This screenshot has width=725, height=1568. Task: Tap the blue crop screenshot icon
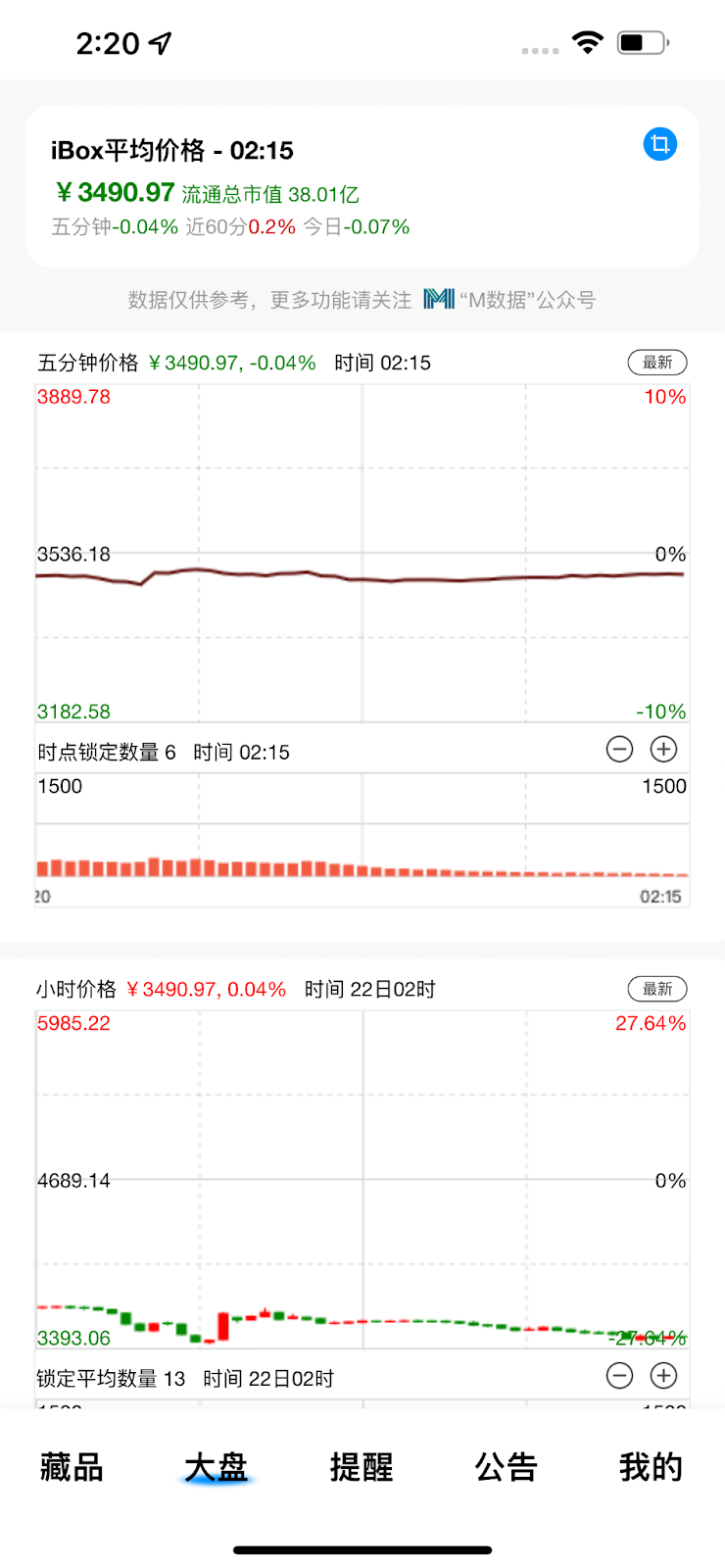point(660,144)
